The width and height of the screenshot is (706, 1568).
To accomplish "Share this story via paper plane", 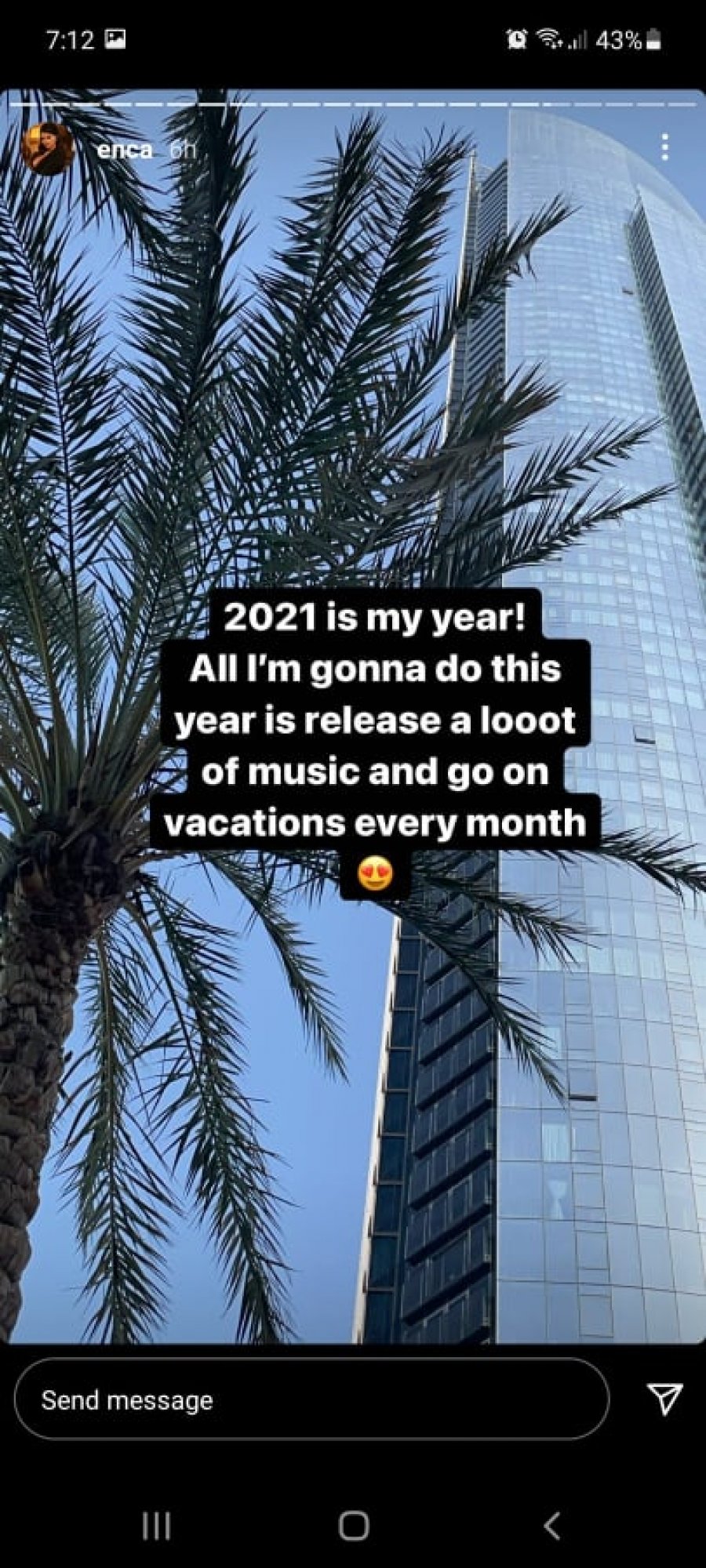I will (x=664, y=1399).
